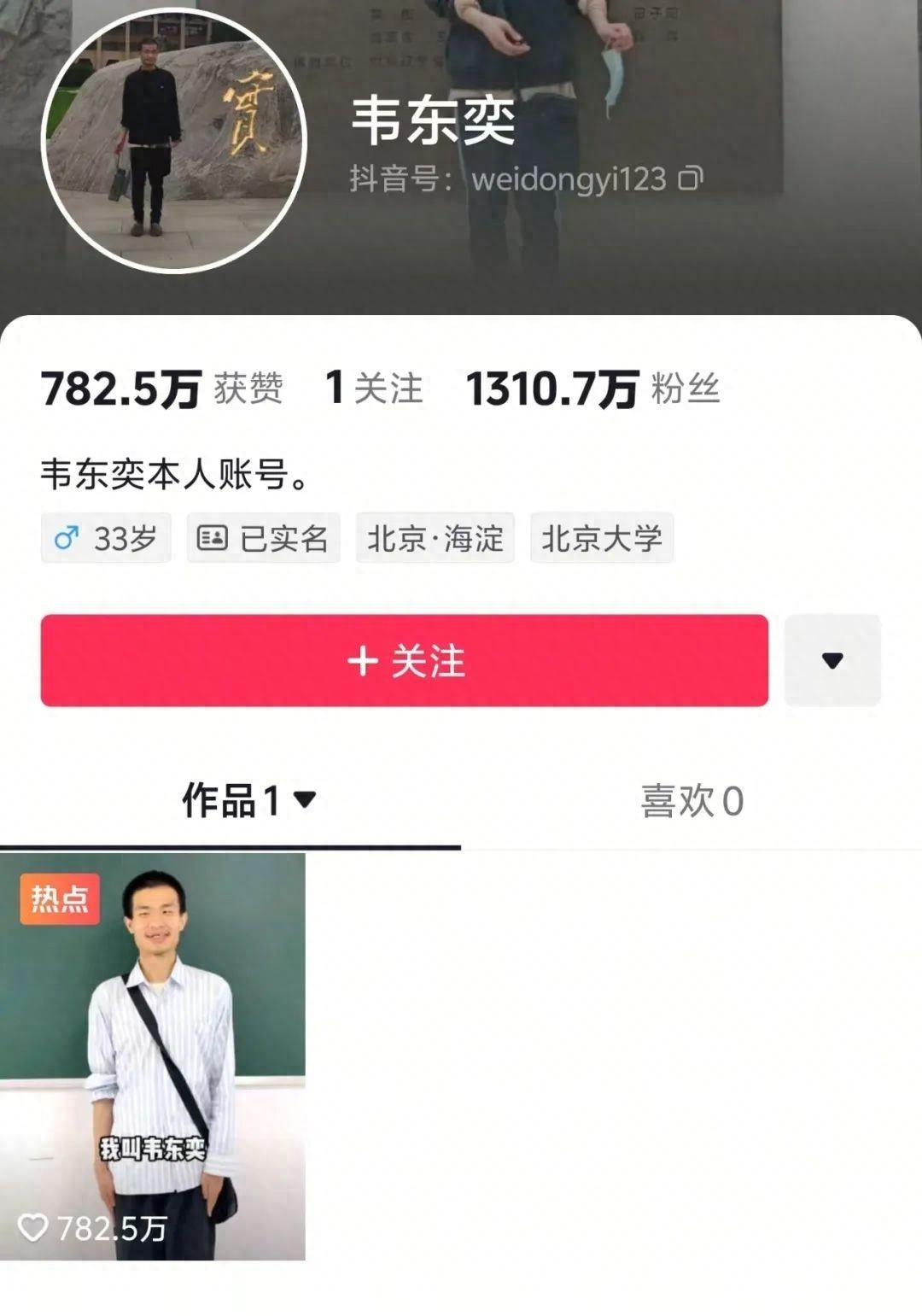Expand the arrow next to the follow button

[832, 660]
